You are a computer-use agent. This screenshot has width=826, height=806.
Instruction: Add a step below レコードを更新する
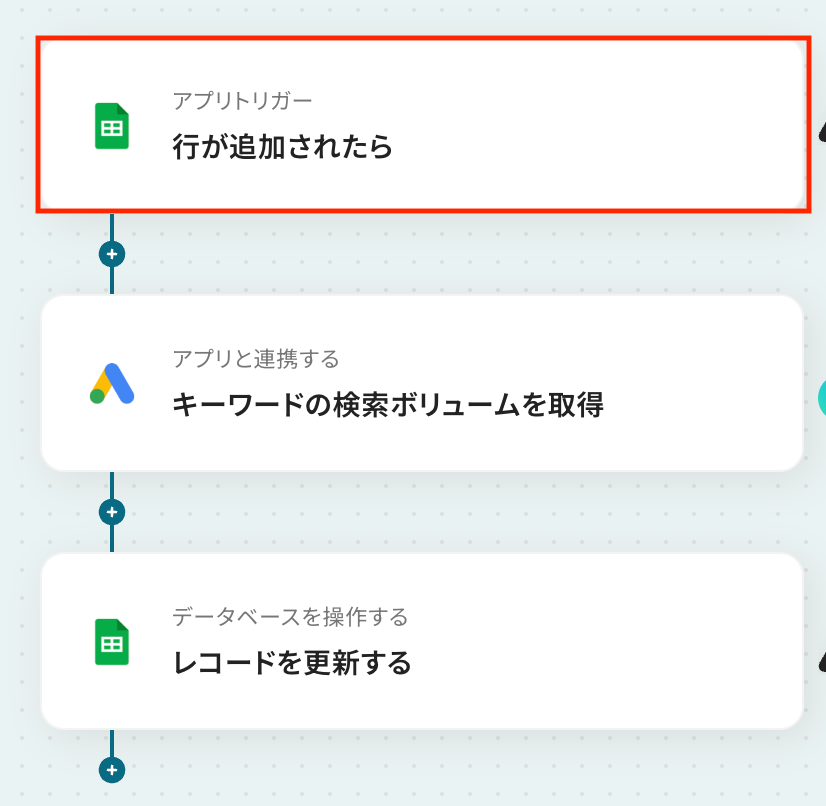(x=112, y=770)
